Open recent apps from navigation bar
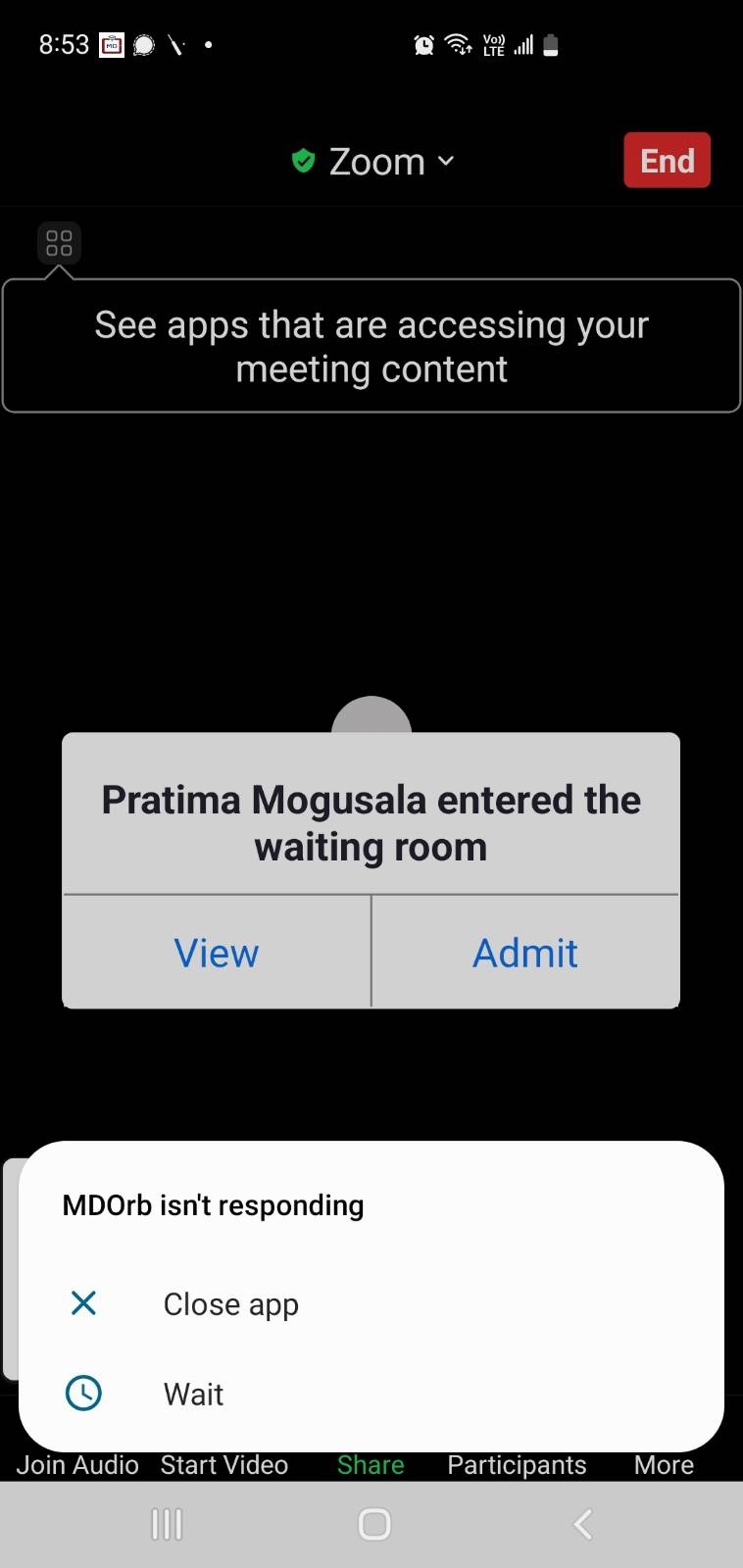 coord(167,1524)
